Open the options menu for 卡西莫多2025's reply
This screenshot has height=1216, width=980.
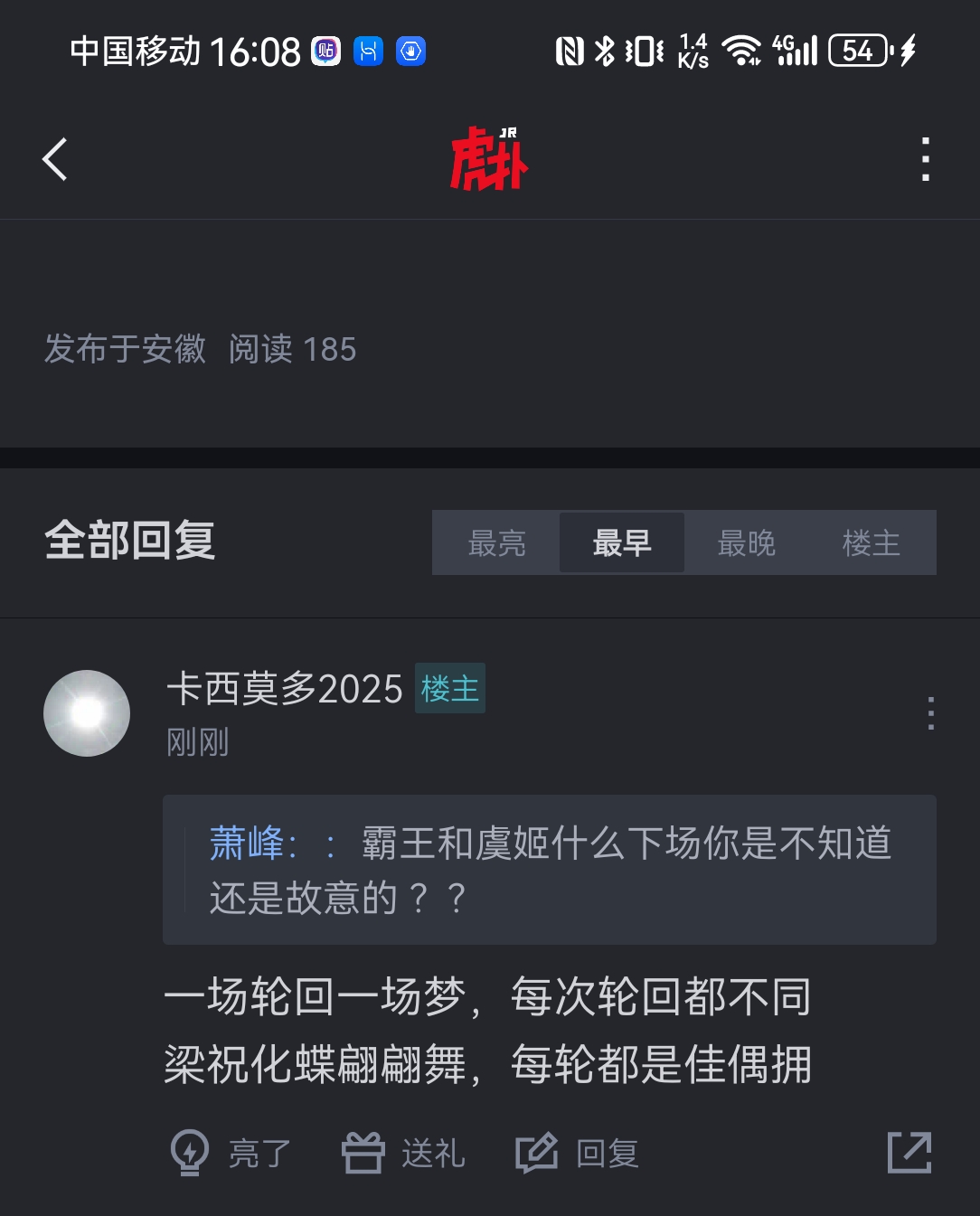(x=930, y=713)
